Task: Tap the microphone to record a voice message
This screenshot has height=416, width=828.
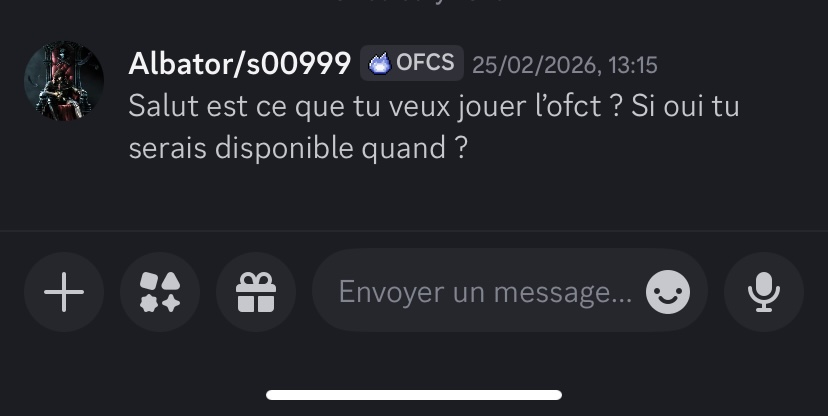Action: [x=763, y=292]
